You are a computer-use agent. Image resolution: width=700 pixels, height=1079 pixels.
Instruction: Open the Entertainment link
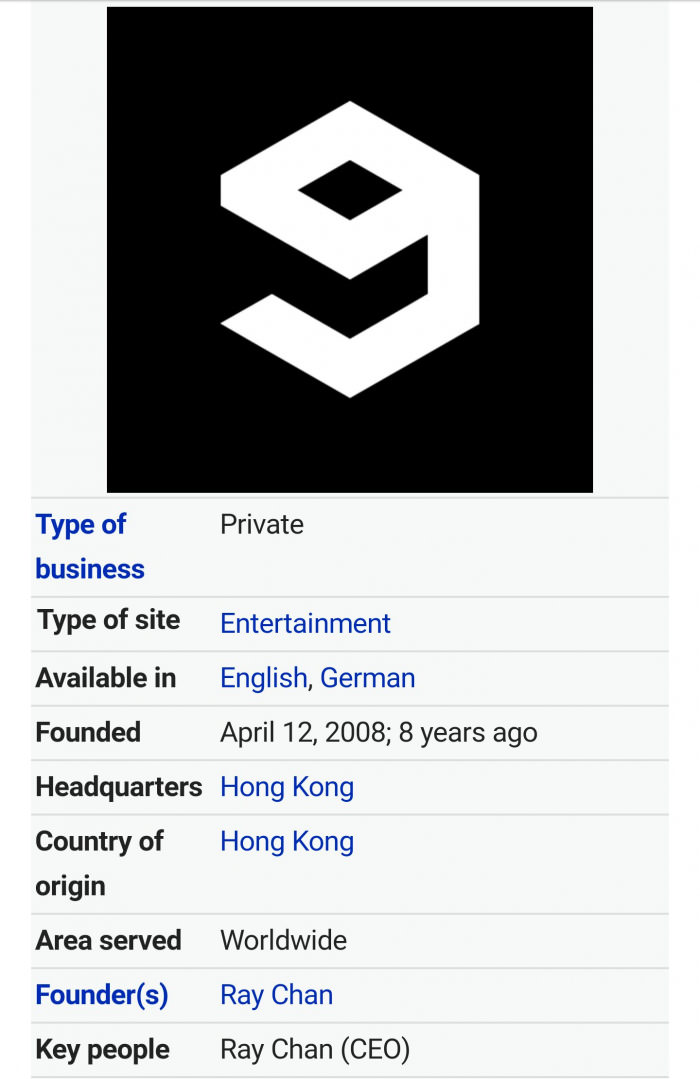[x=305, y=623]
